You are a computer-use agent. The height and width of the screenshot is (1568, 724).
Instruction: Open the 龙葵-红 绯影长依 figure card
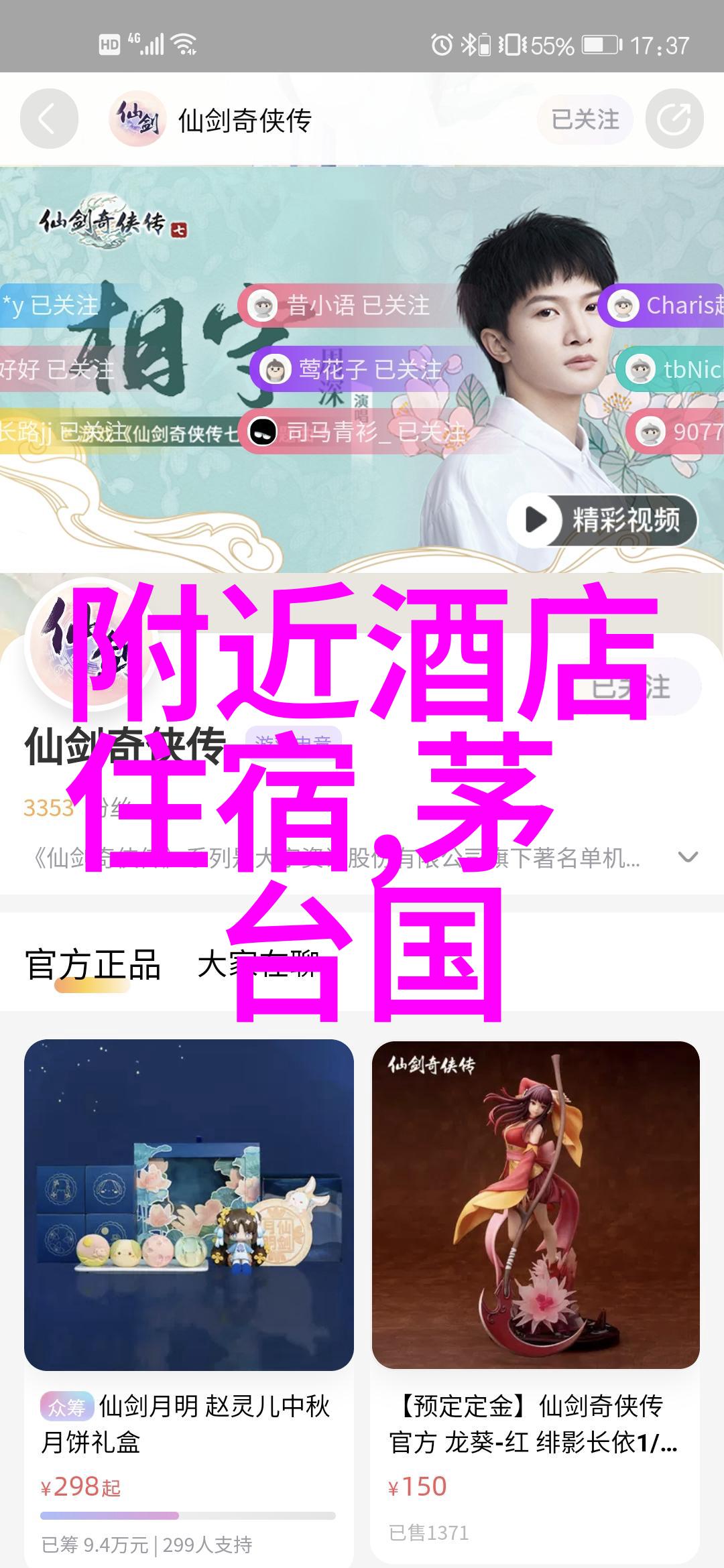(536, 1273)
